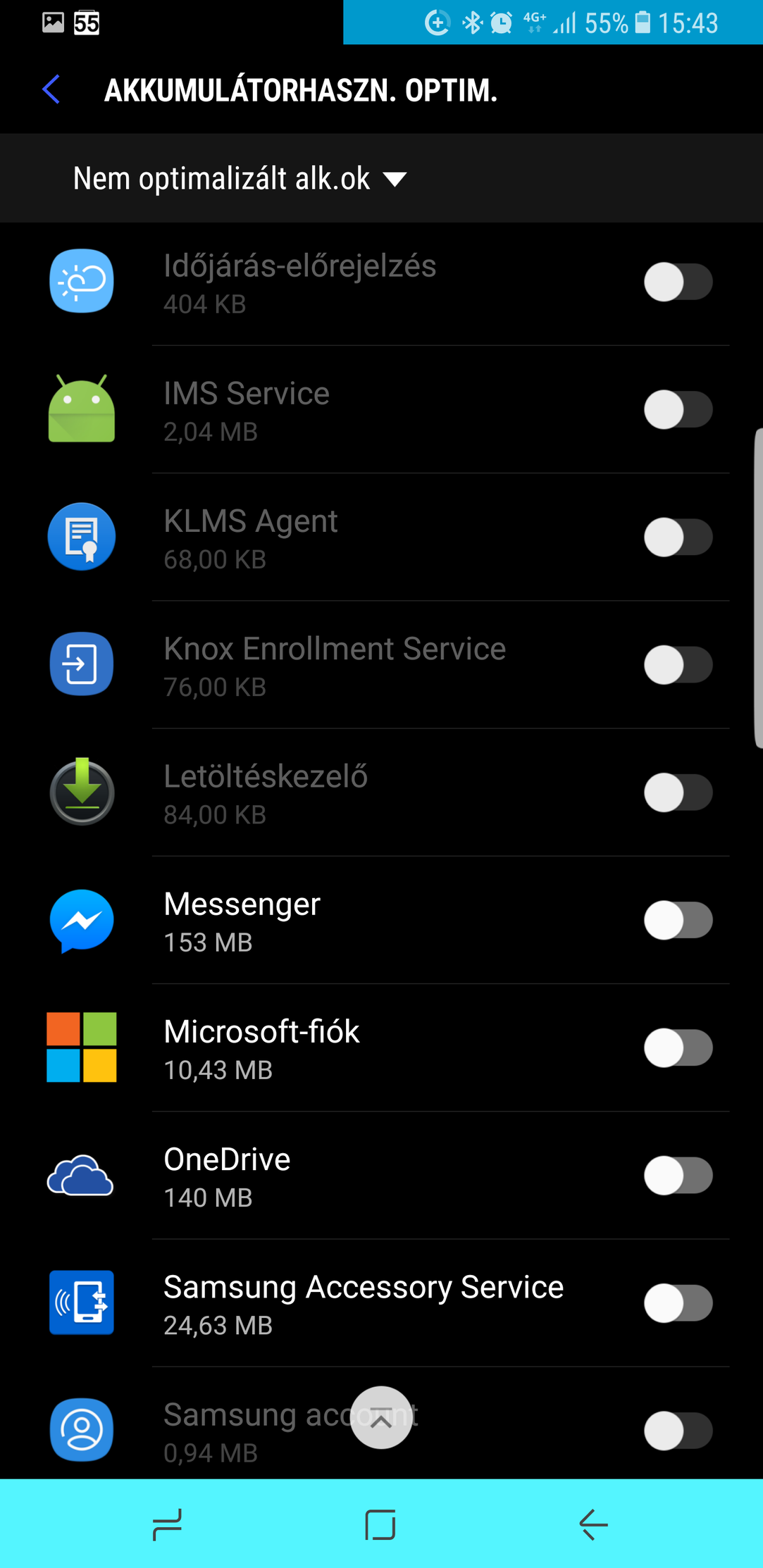Toggle the KLMS Agent switch
Image resolution: width=763 pixels, height=1568 pixels.
678,537
